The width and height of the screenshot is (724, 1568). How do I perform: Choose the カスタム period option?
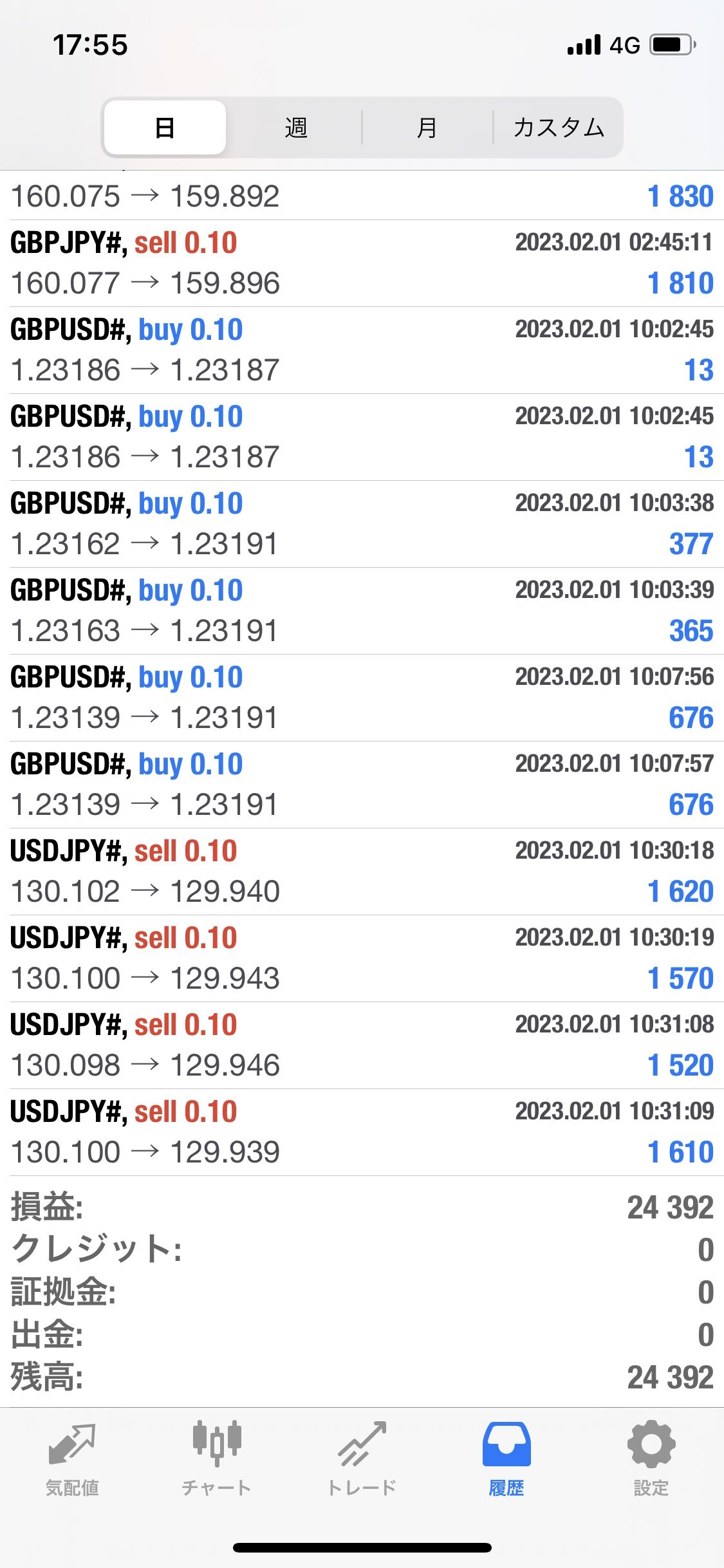click(558, 127)
